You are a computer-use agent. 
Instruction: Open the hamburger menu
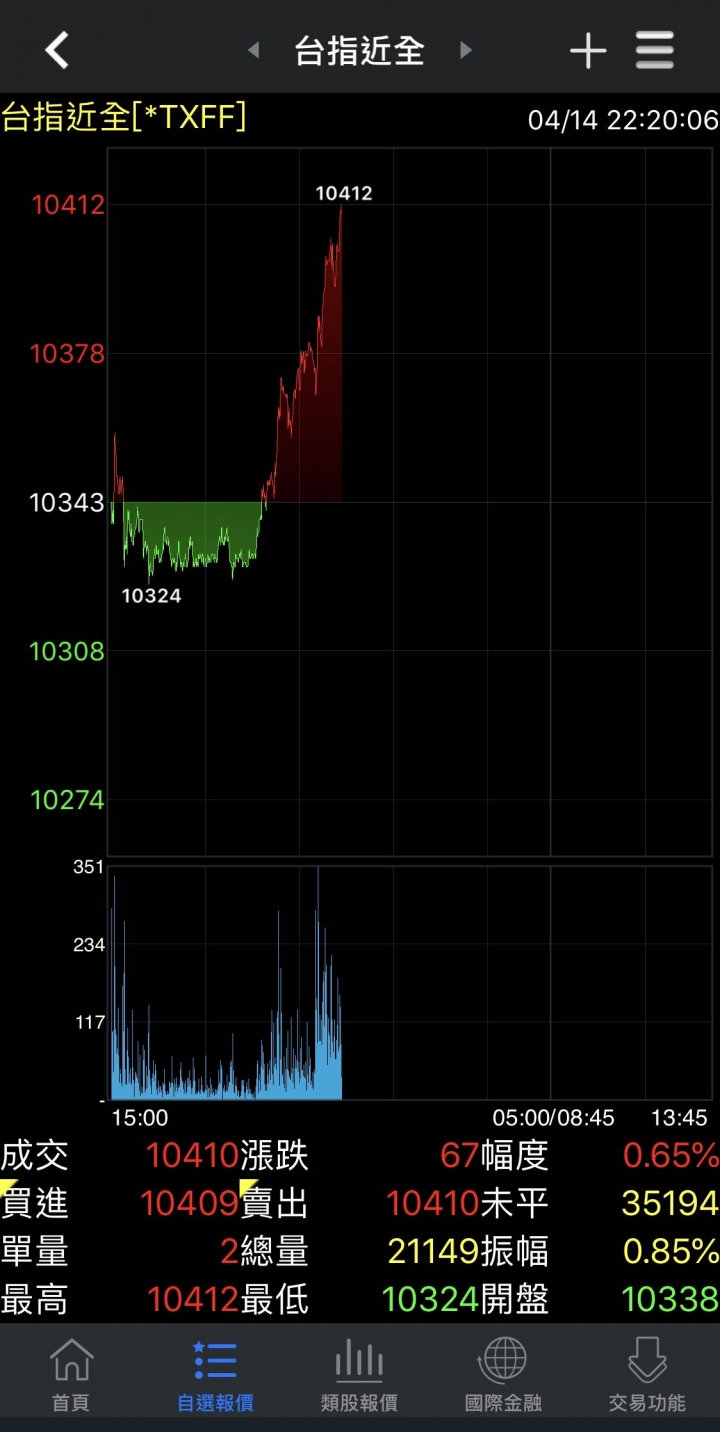pos(655,50)
